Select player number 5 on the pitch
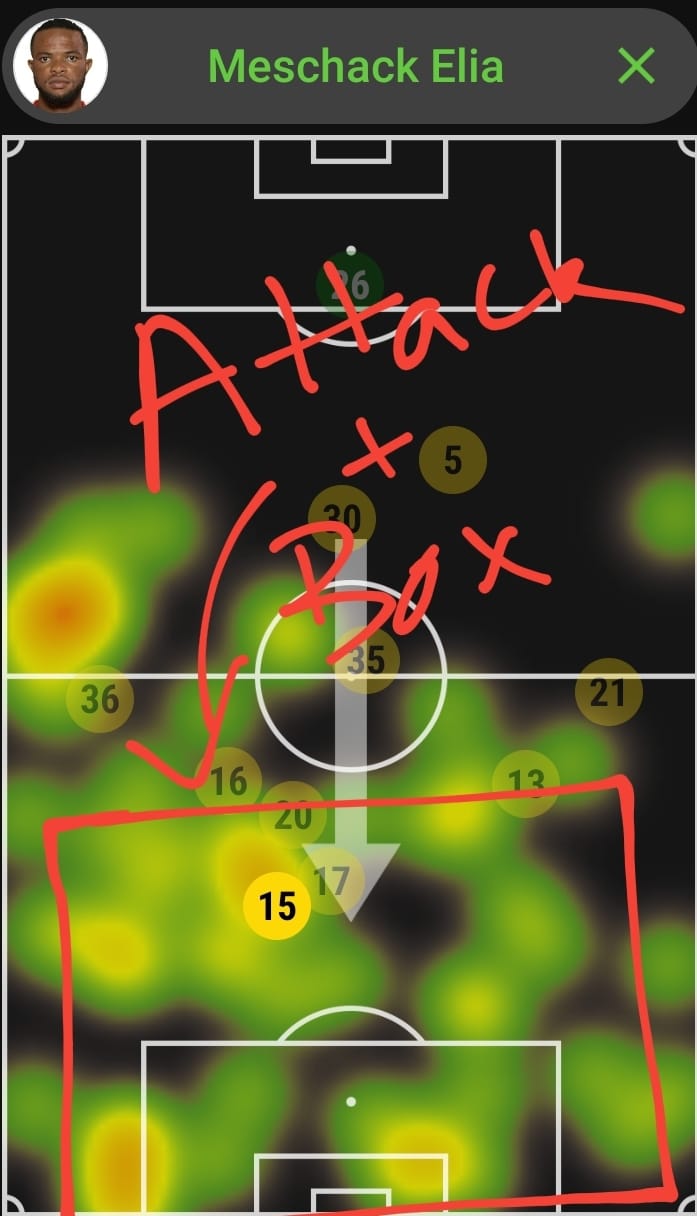 tap(453, 460)
